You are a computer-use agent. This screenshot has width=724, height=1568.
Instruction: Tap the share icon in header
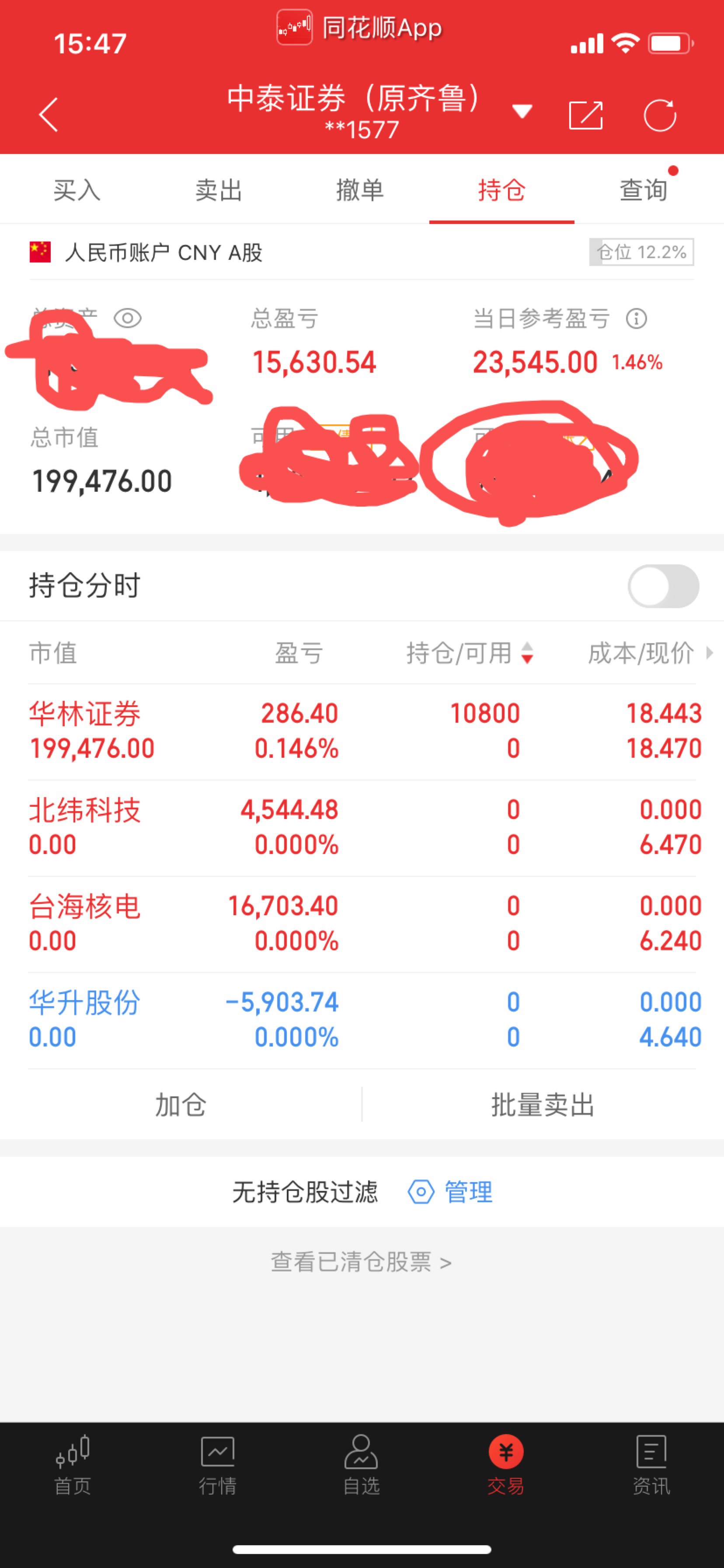tap(585, 115)
